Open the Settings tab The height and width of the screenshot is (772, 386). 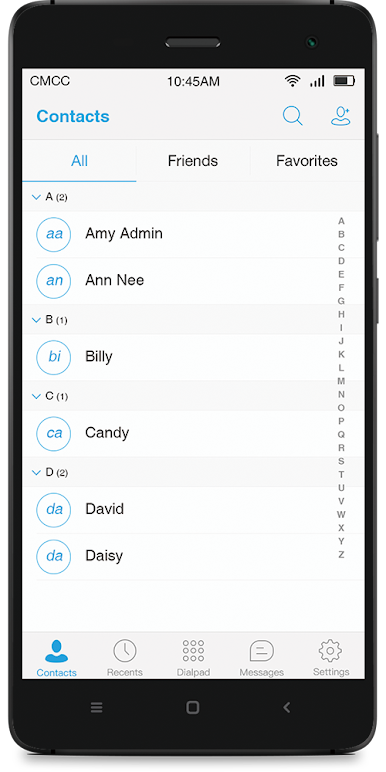(x=331, y=658)
